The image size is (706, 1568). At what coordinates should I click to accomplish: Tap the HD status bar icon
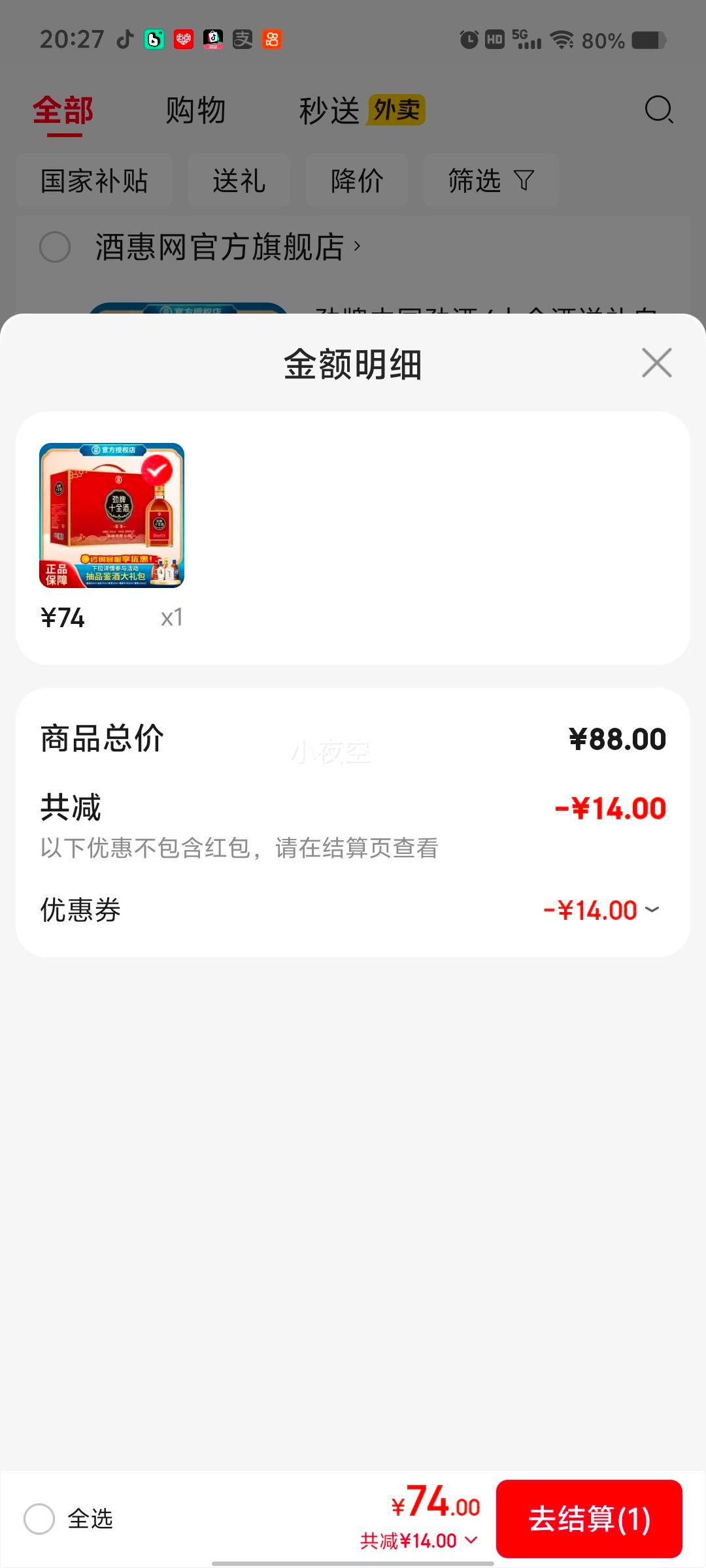click(x=496, y=41)
